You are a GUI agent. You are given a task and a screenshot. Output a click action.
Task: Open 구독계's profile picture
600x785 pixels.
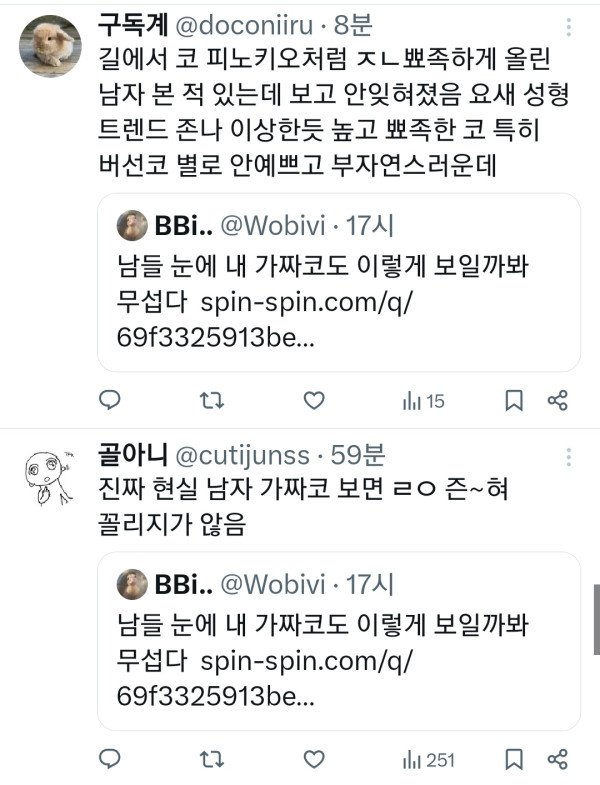tap(50, 46)
